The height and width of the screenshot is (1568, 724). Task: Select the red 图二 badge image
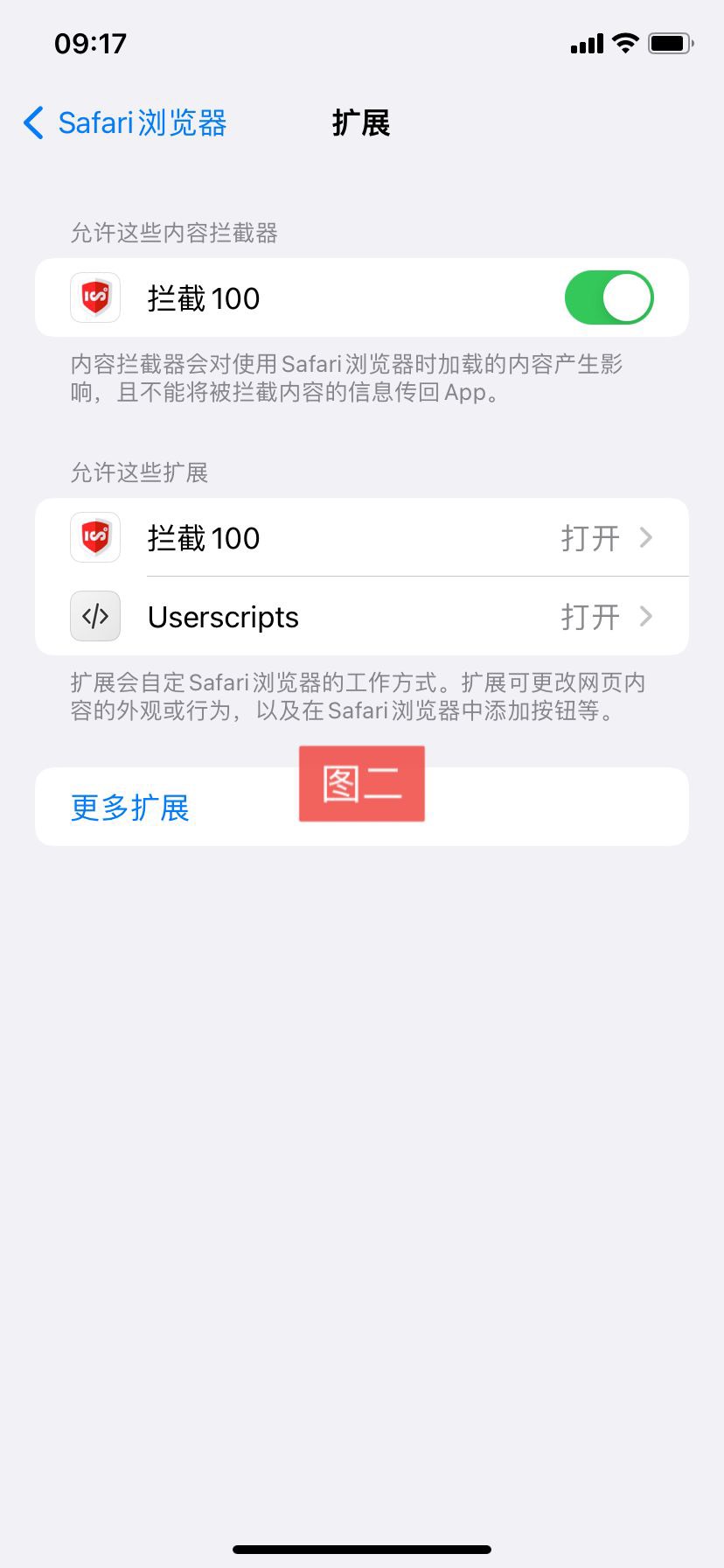coord(361,783)
